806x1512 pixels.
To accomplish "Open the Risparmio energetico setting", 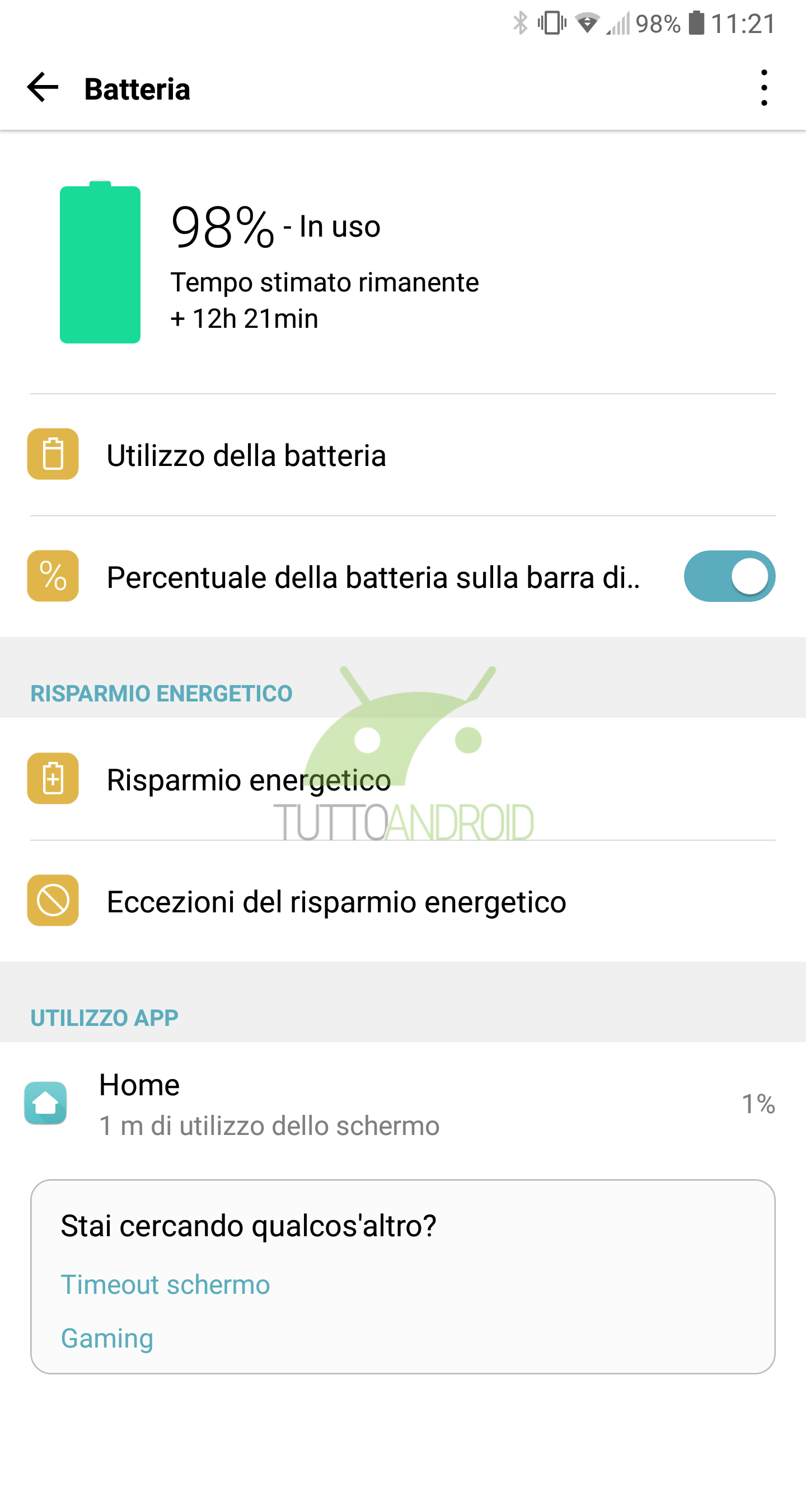I will tap(403, 779).
